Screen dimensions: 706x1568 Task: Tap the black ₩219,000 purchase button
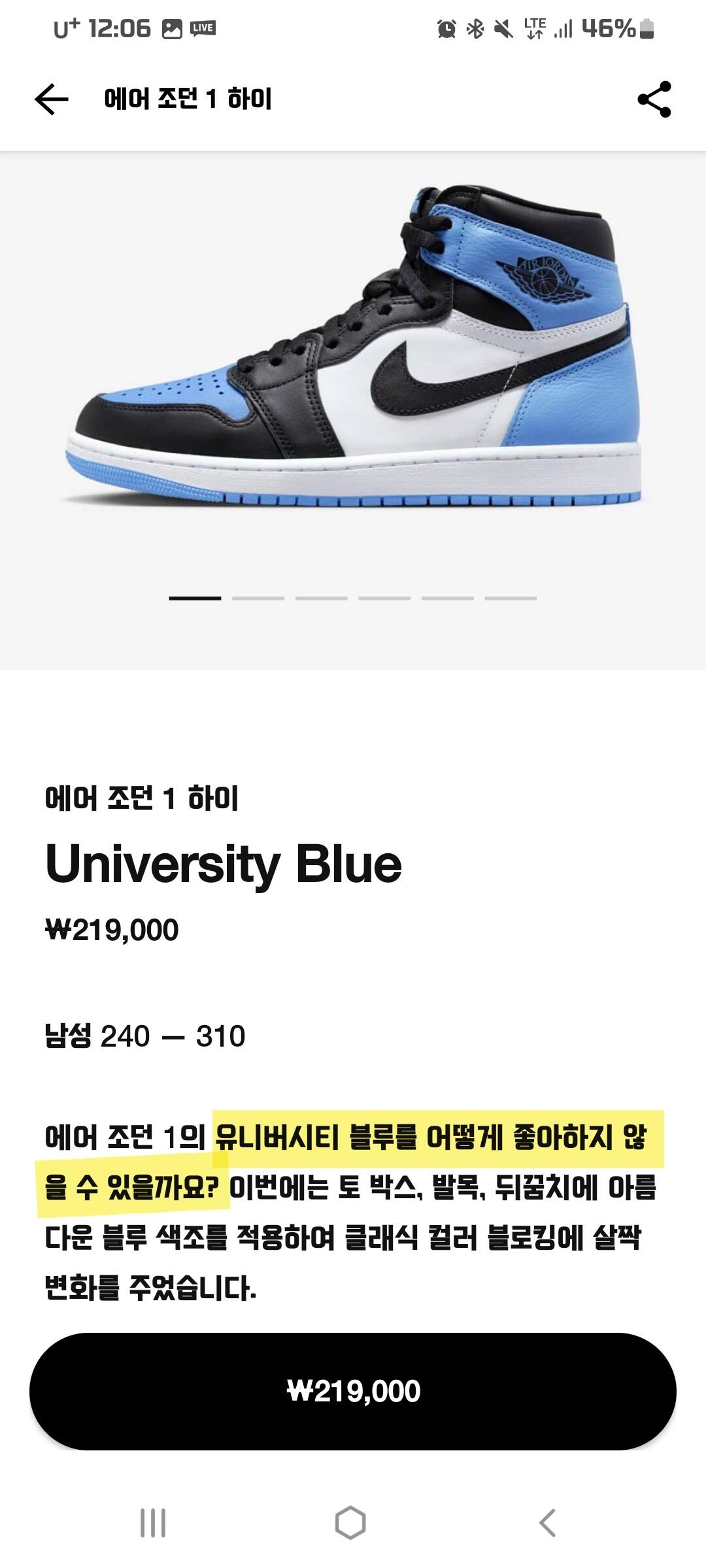353,1392
